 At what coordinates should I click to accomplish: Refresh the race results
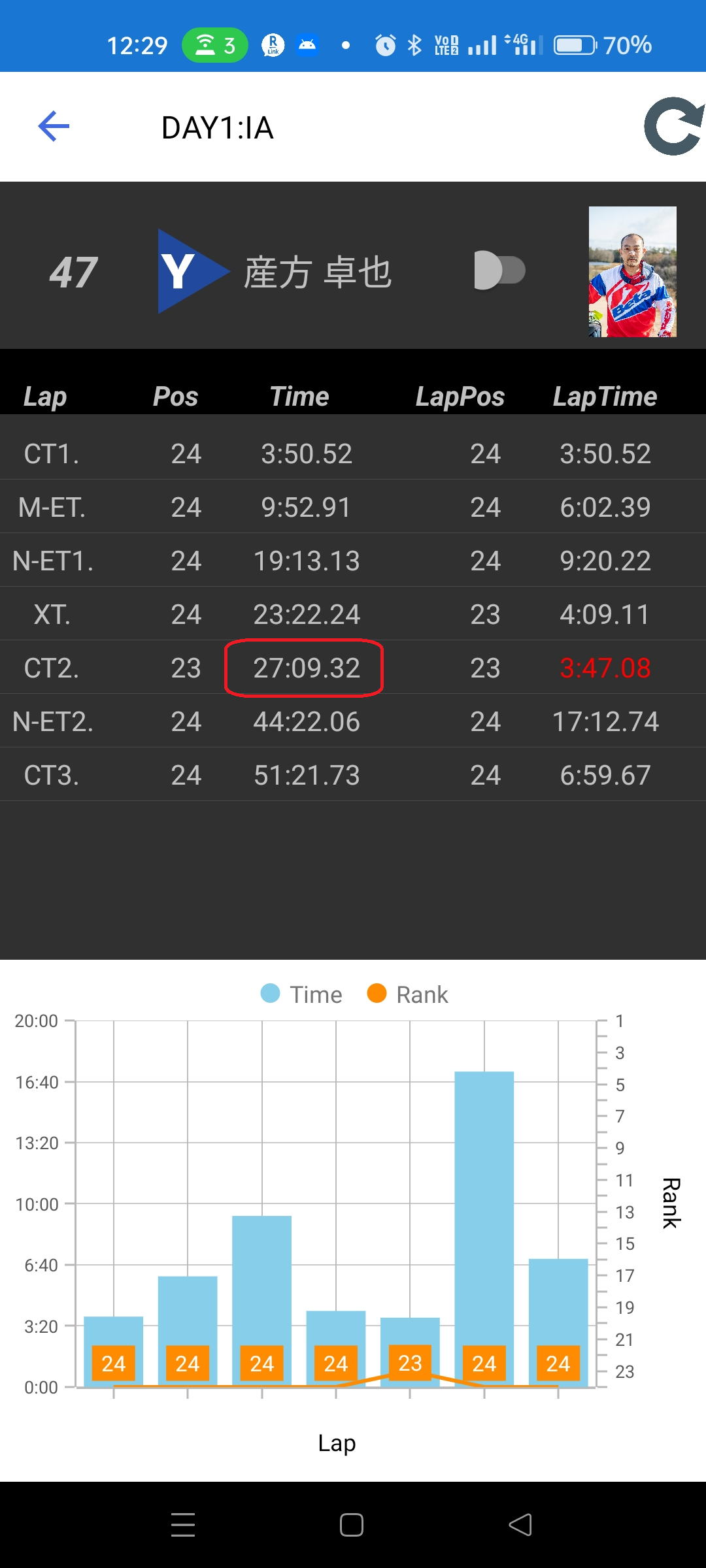coord(673,127)
